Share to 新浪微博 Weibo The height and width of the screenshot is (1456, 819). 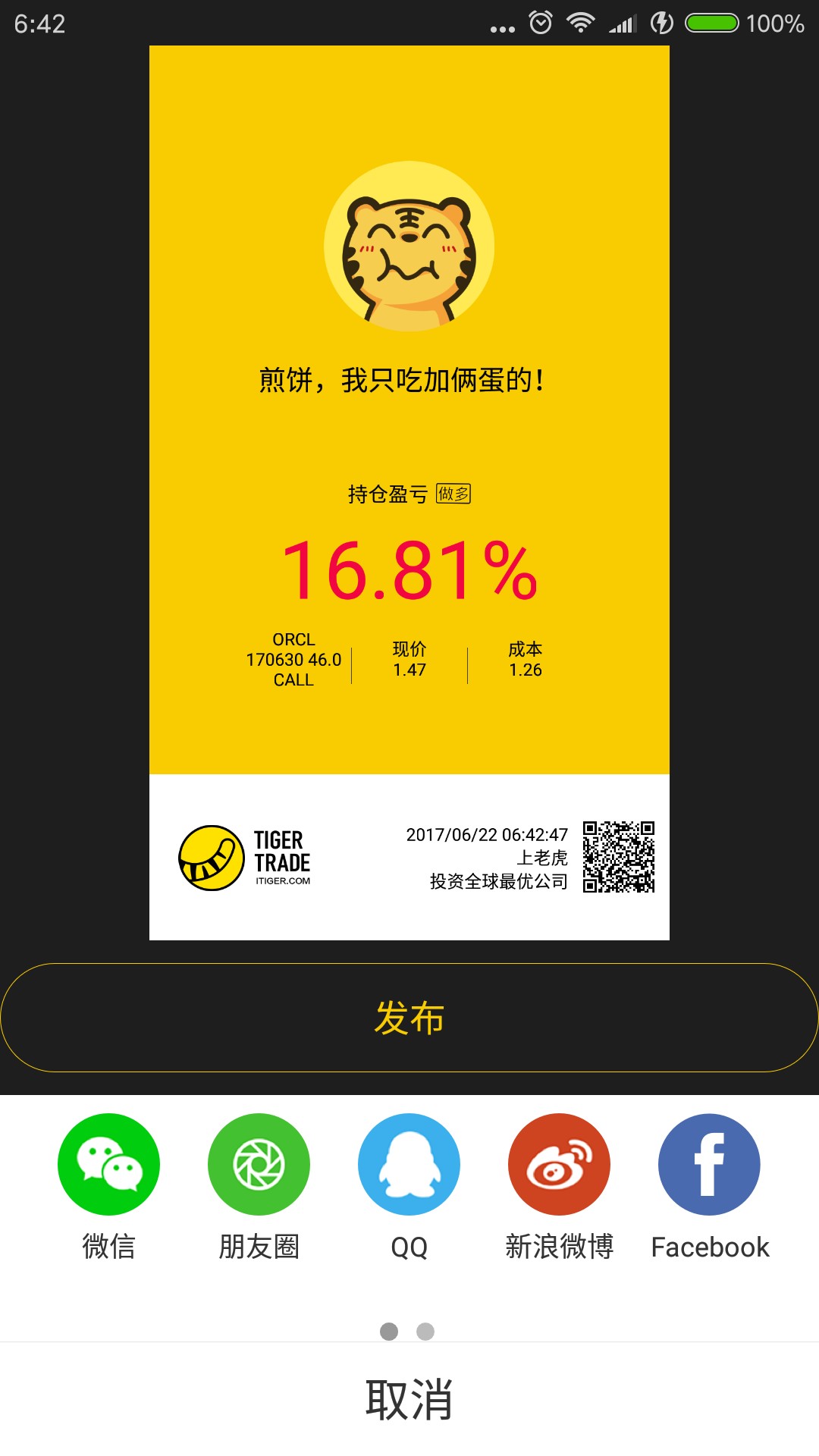pyautogui.click(x=559, y=1164)
